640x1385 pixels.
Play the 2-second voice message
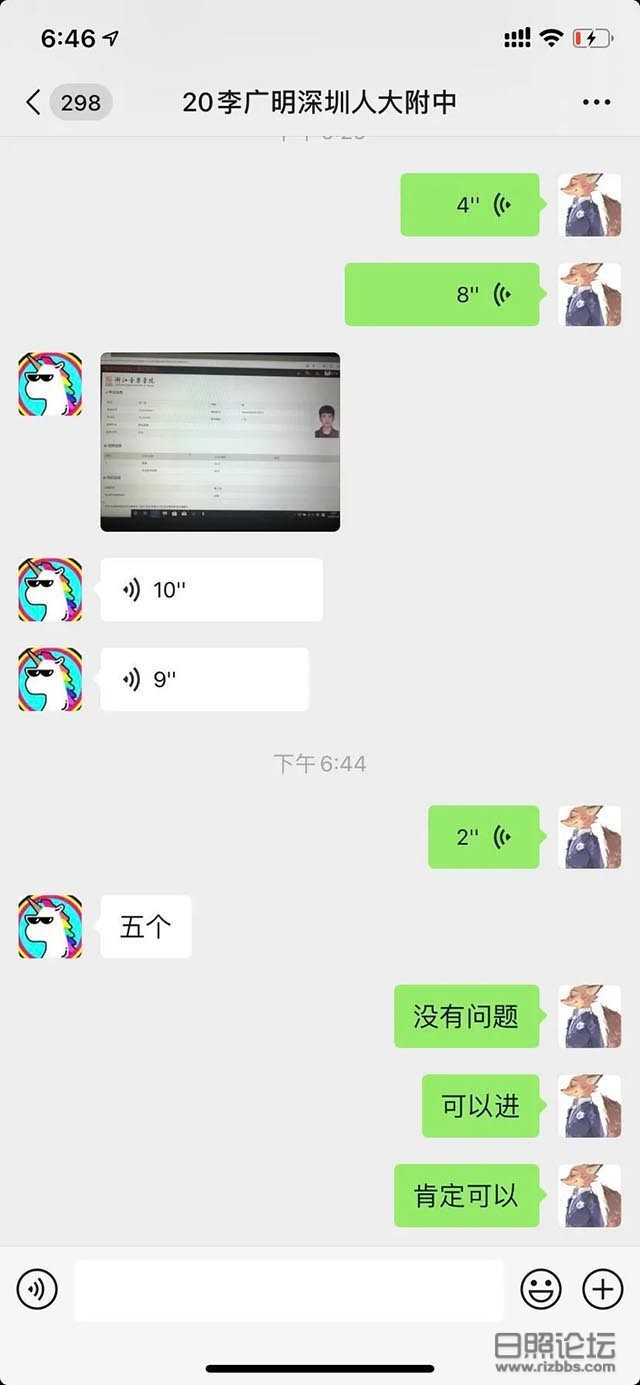pyautogui.click(x=484, y=837)
